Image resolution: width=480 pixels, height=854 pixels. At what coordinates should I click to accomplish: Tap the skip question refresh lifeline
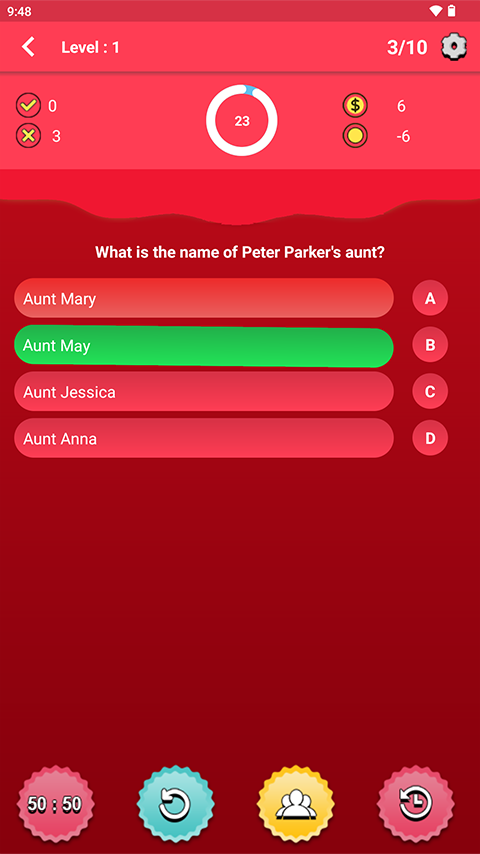(x=175, y=804)
